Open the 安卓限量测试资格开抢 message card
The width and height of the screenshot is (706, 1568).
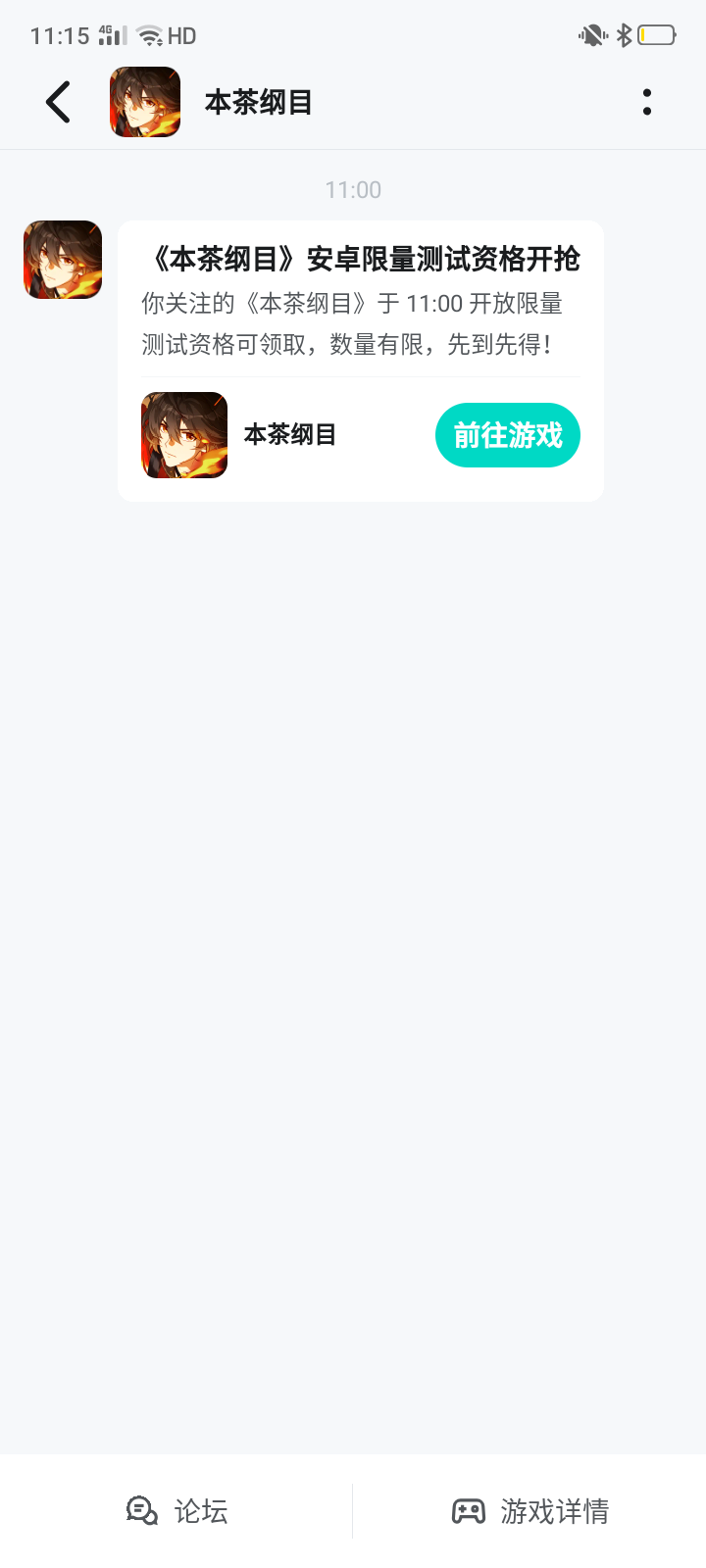click(x=361, y=302)
